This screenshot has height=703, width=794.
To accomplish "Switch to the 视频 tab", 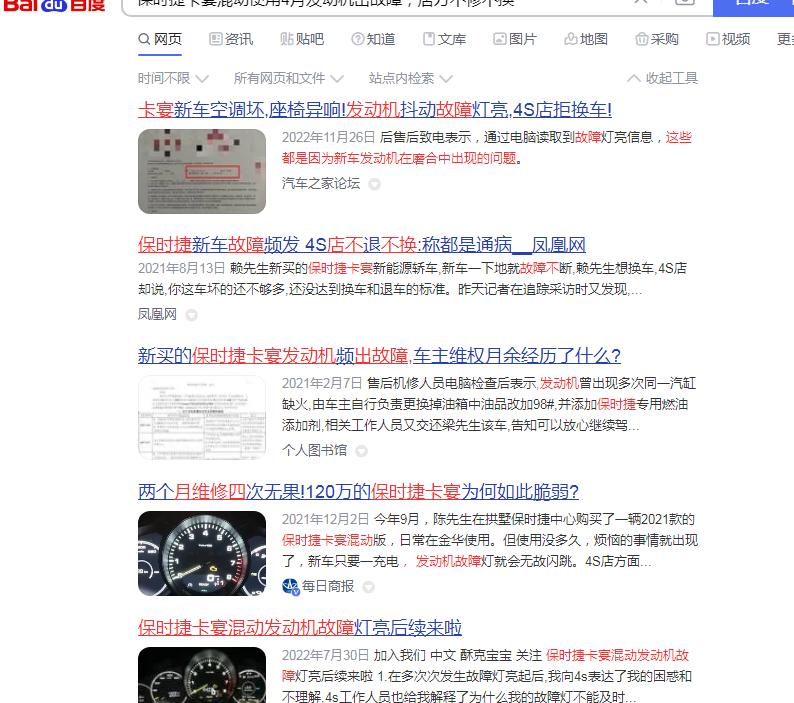I will (728, 39).
